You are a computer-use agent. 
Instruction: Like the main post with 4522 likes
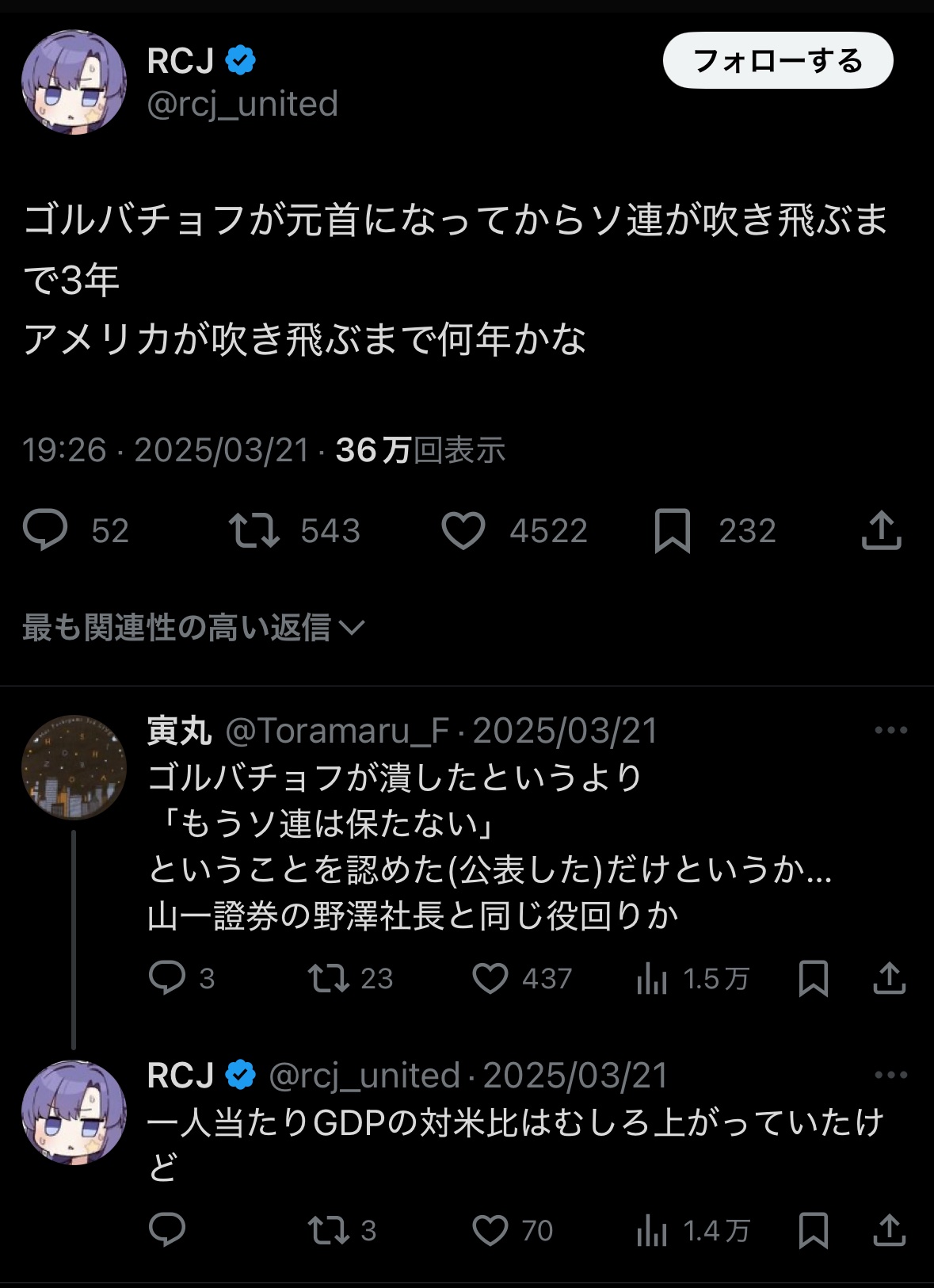tap(463, 530)
